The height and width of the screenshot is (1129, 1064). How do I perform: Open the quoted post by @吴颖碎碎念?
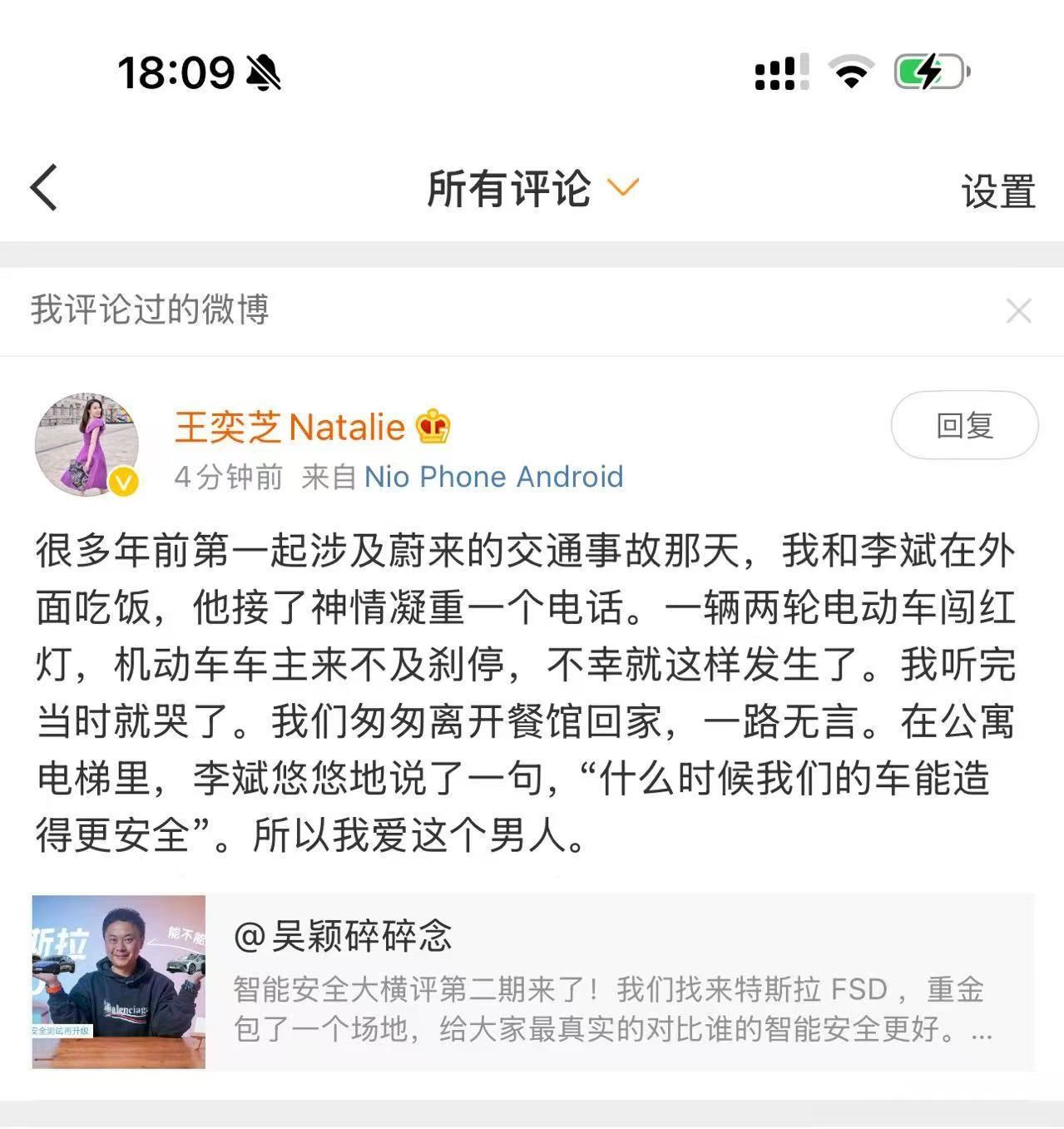click(x=532, y=982)
